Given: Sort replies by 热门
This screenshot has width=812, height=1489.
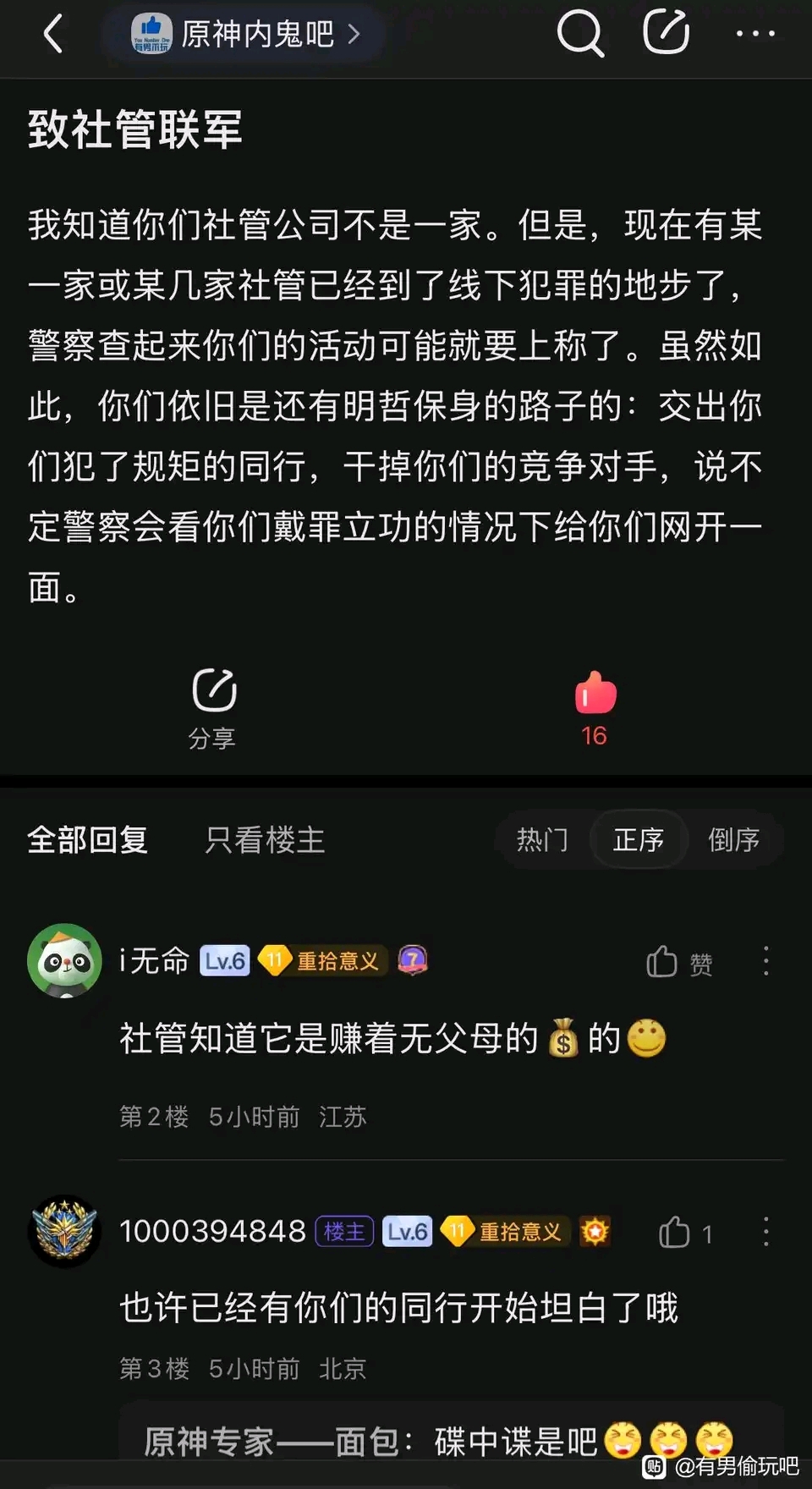Looking at the screenshot, I should [542, 840].
